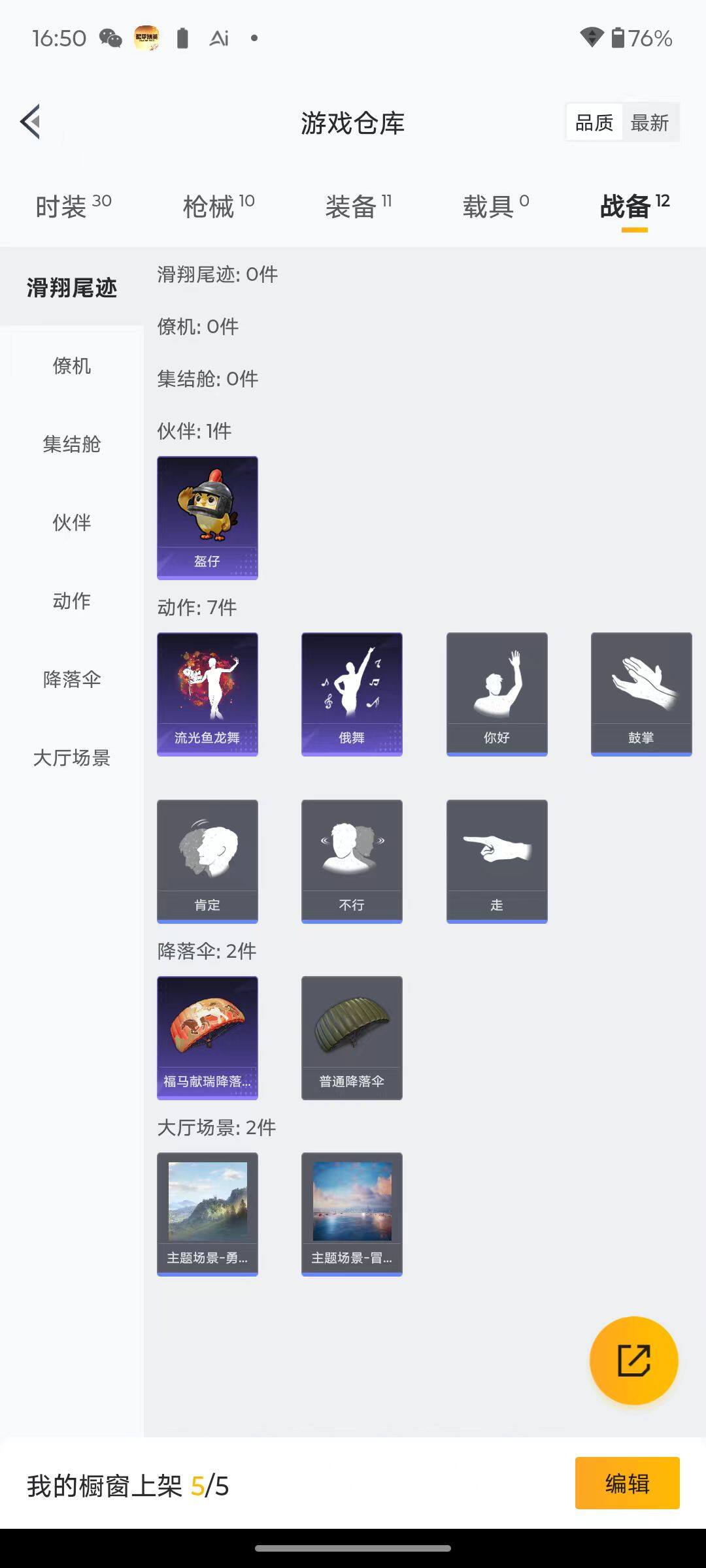
Task: Open the 大厅场景 sidebar category
Action: [x=71, y=758]
